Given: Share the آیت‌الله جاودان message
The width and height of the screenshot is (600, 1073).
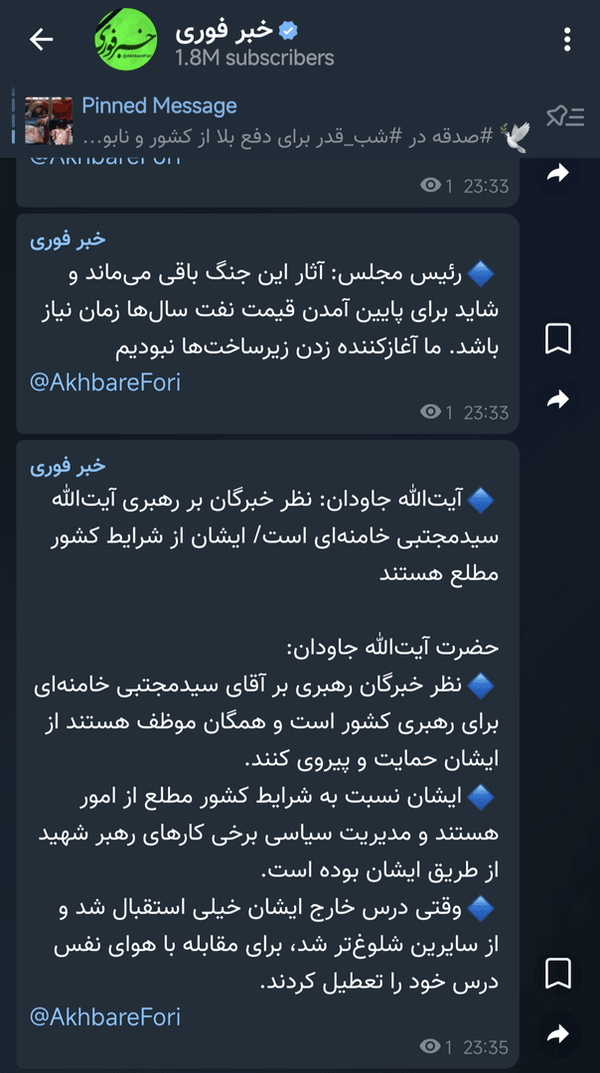Looking at the screenshot, I should pyautogui.click(x=558, y=1032).
